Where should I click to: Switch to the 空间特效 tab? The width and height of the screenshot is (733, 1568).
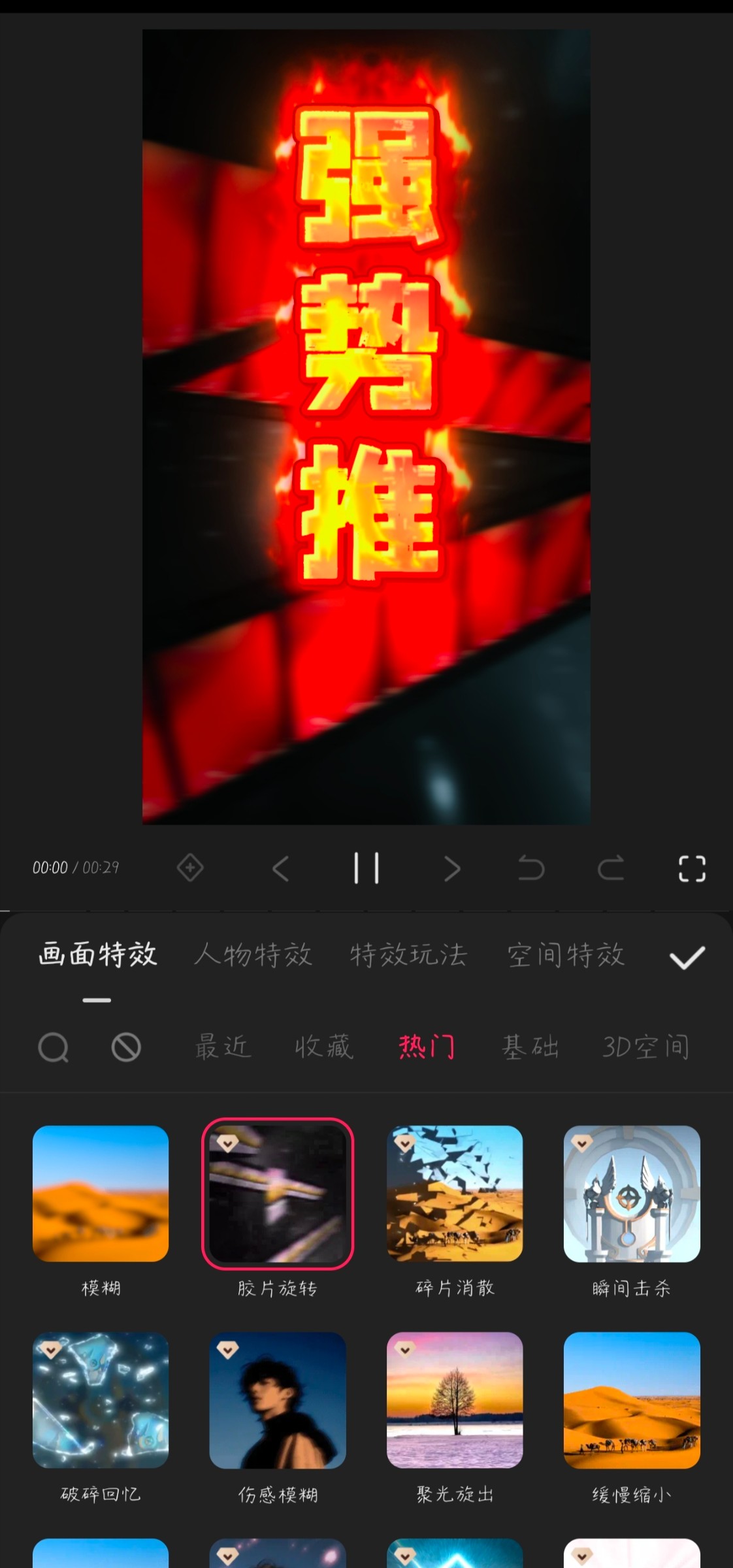(566, 955)
